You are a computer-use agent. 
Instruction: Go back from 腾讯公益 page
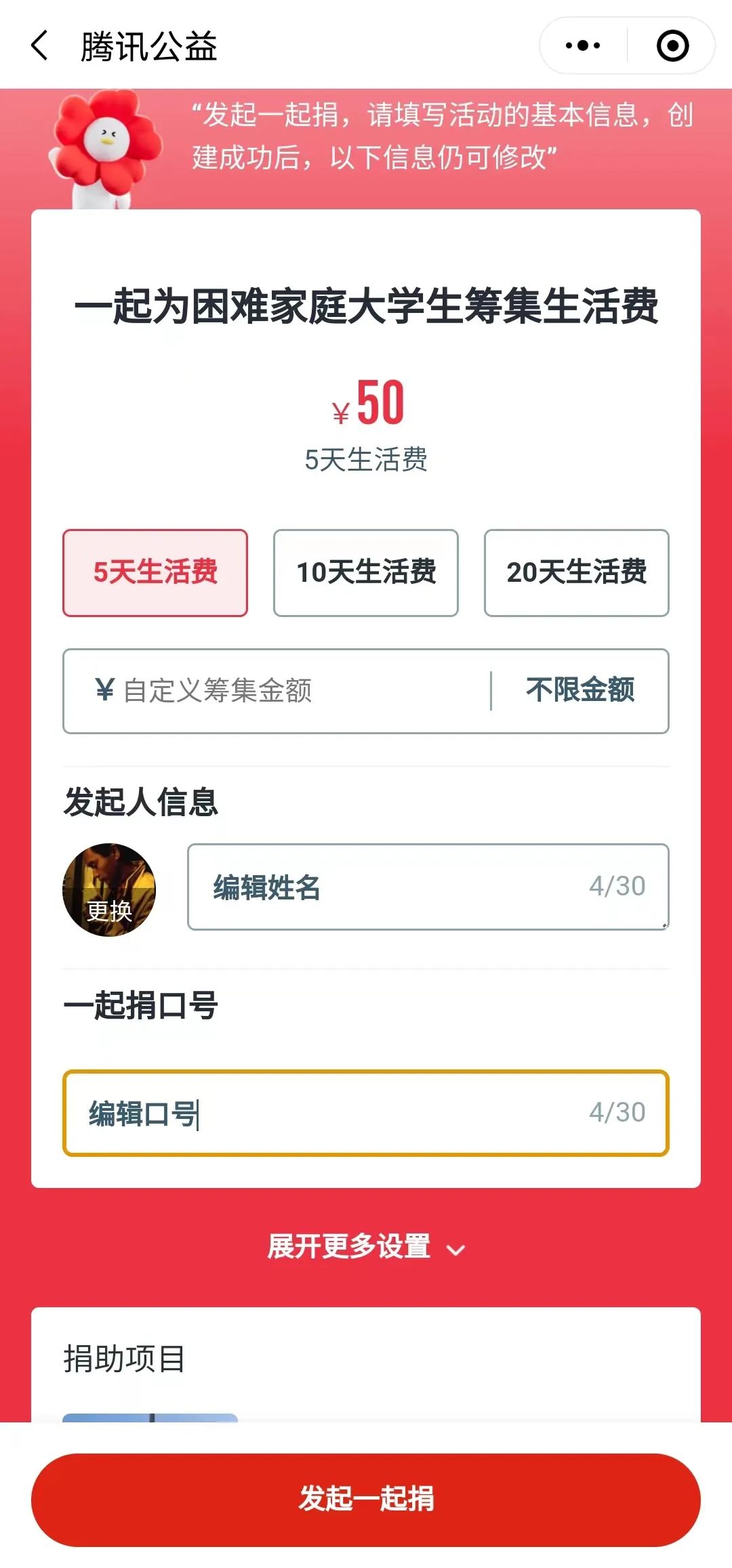40,46
